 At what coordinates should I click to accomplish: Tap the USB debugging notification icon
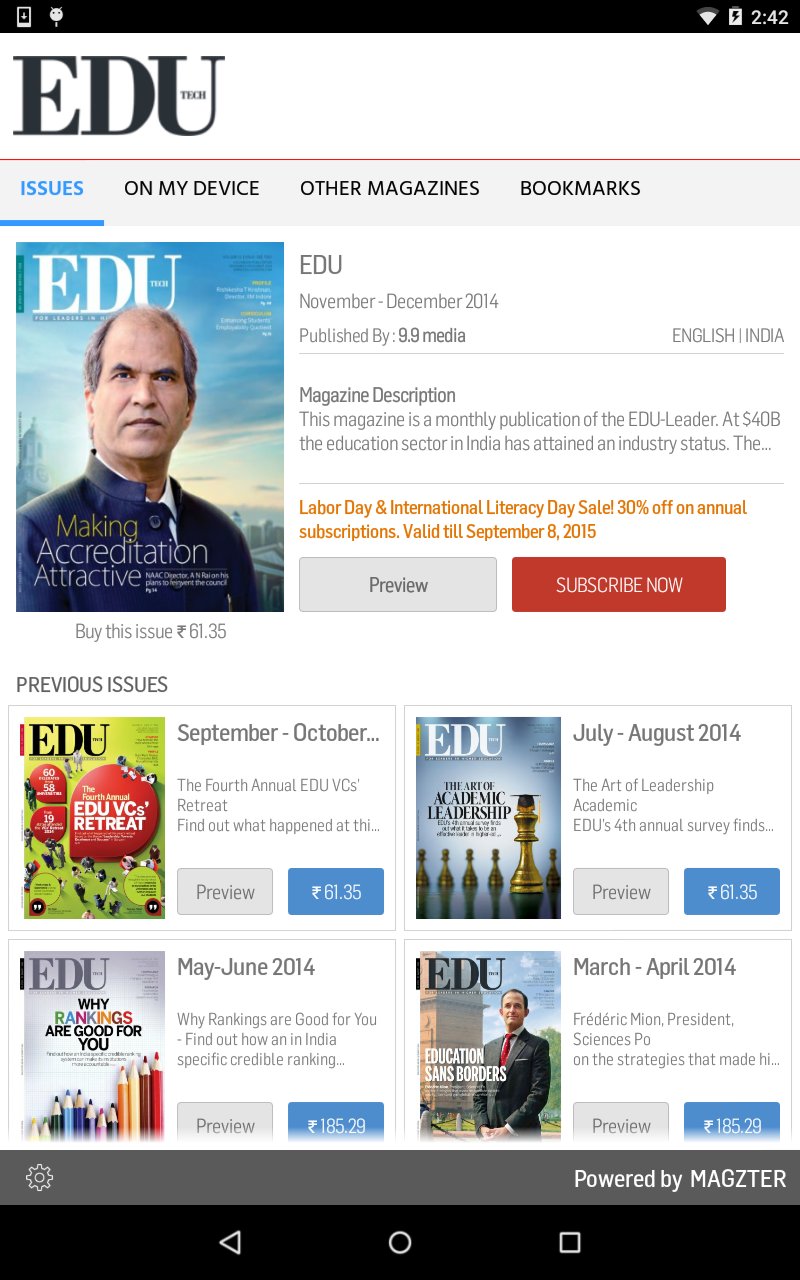click(57, 15)
